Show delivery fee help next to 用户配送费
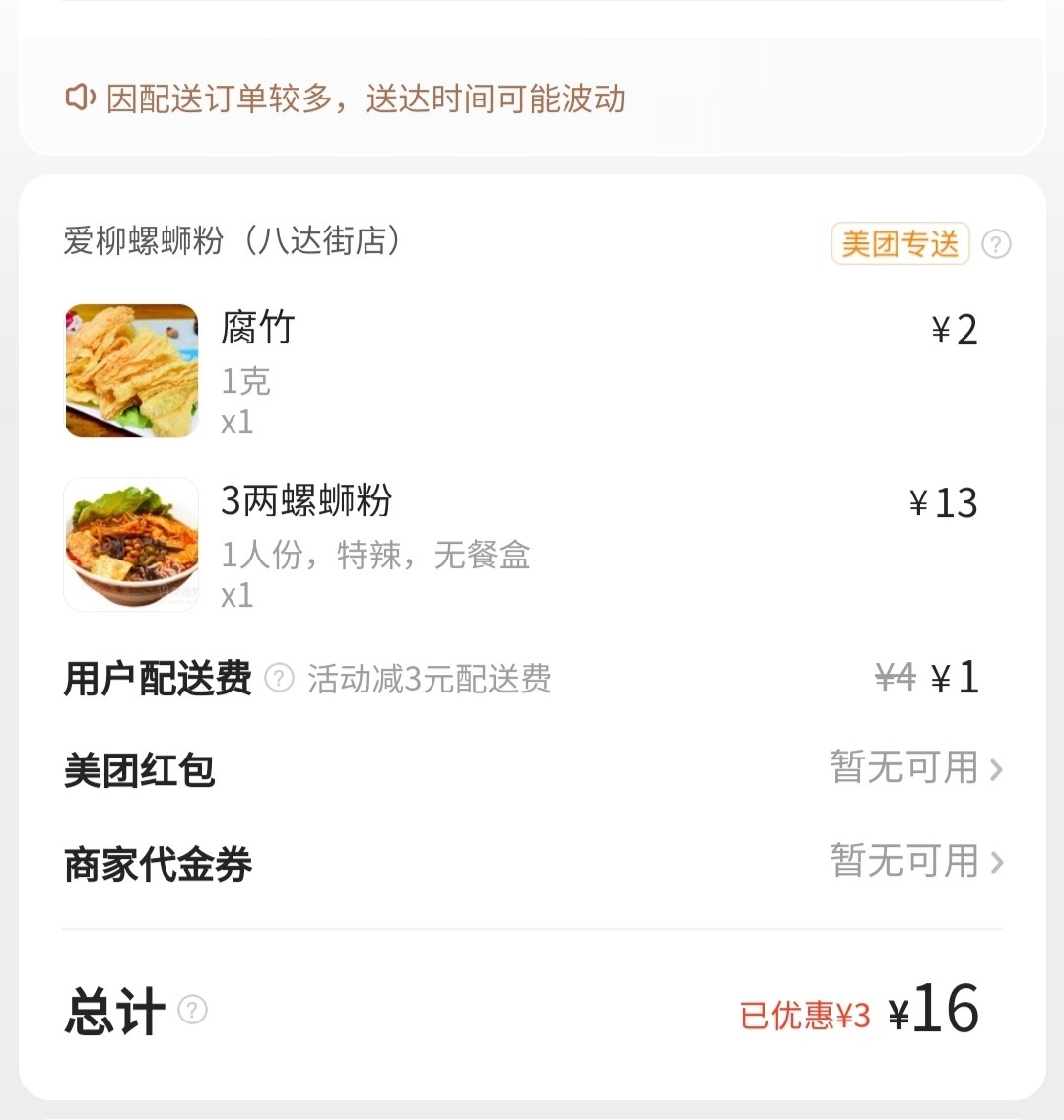 point(280,678)
